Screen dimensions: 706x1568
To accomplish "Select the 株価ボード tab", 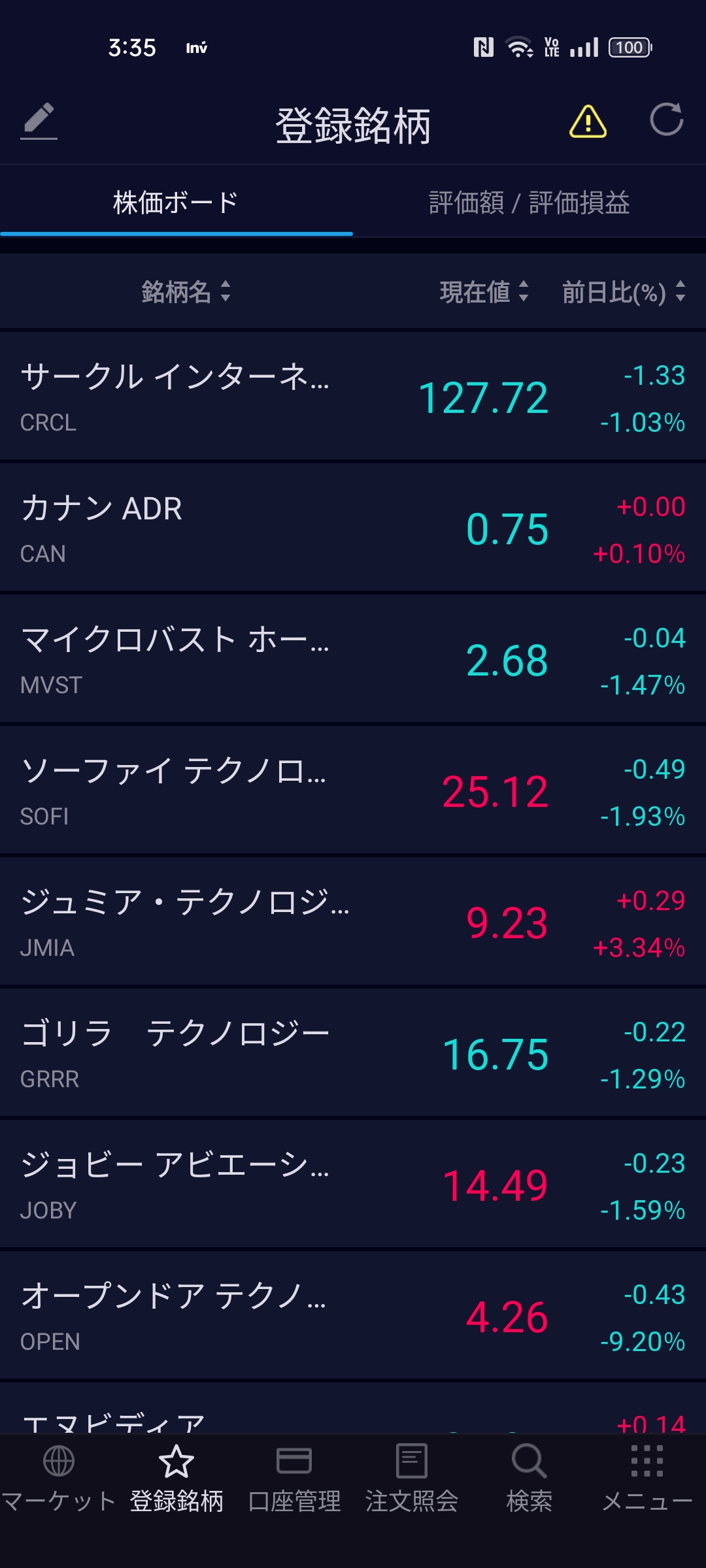I will click(x=176, y=203).
